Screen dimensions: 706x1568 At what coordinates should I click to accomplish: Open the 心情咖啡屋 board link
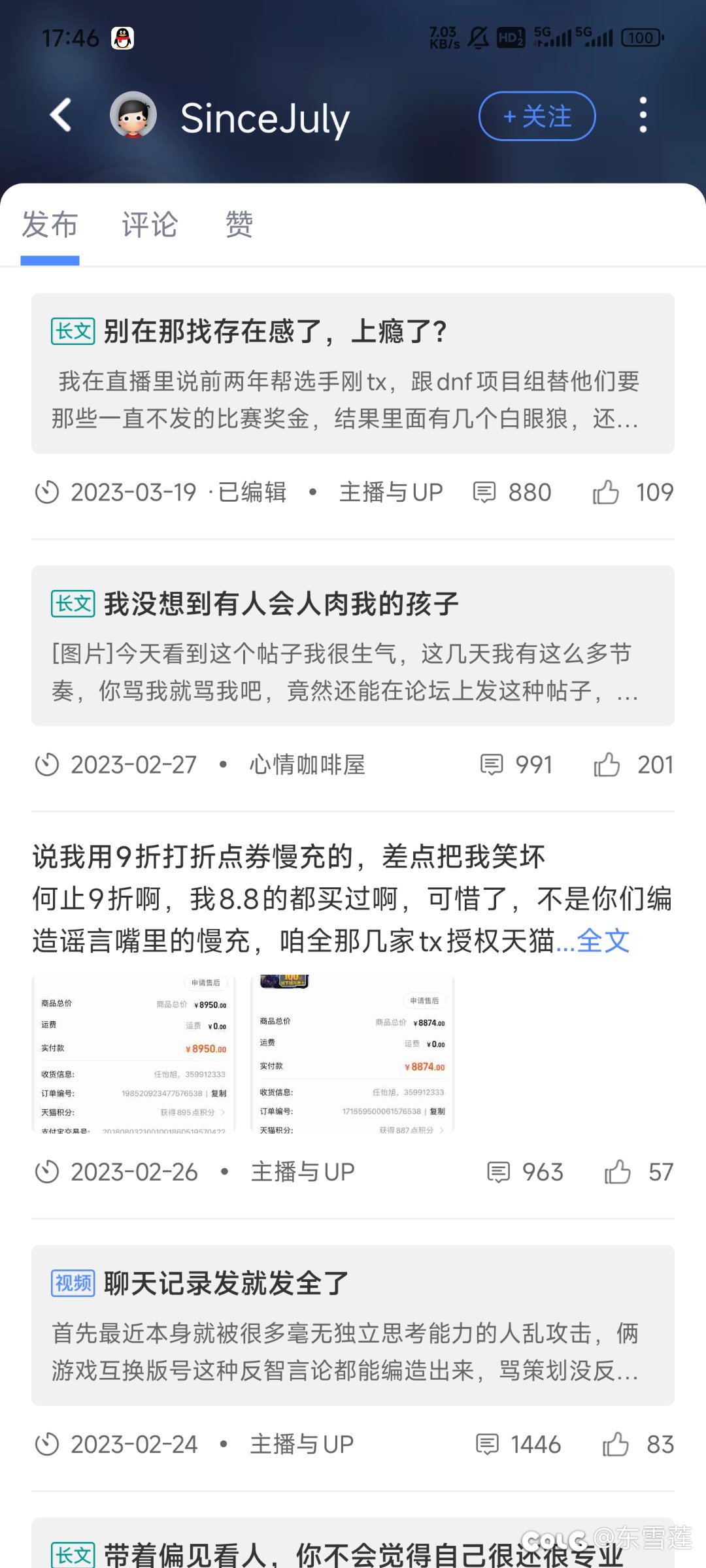pyautogui.click(x=307, y=764)
